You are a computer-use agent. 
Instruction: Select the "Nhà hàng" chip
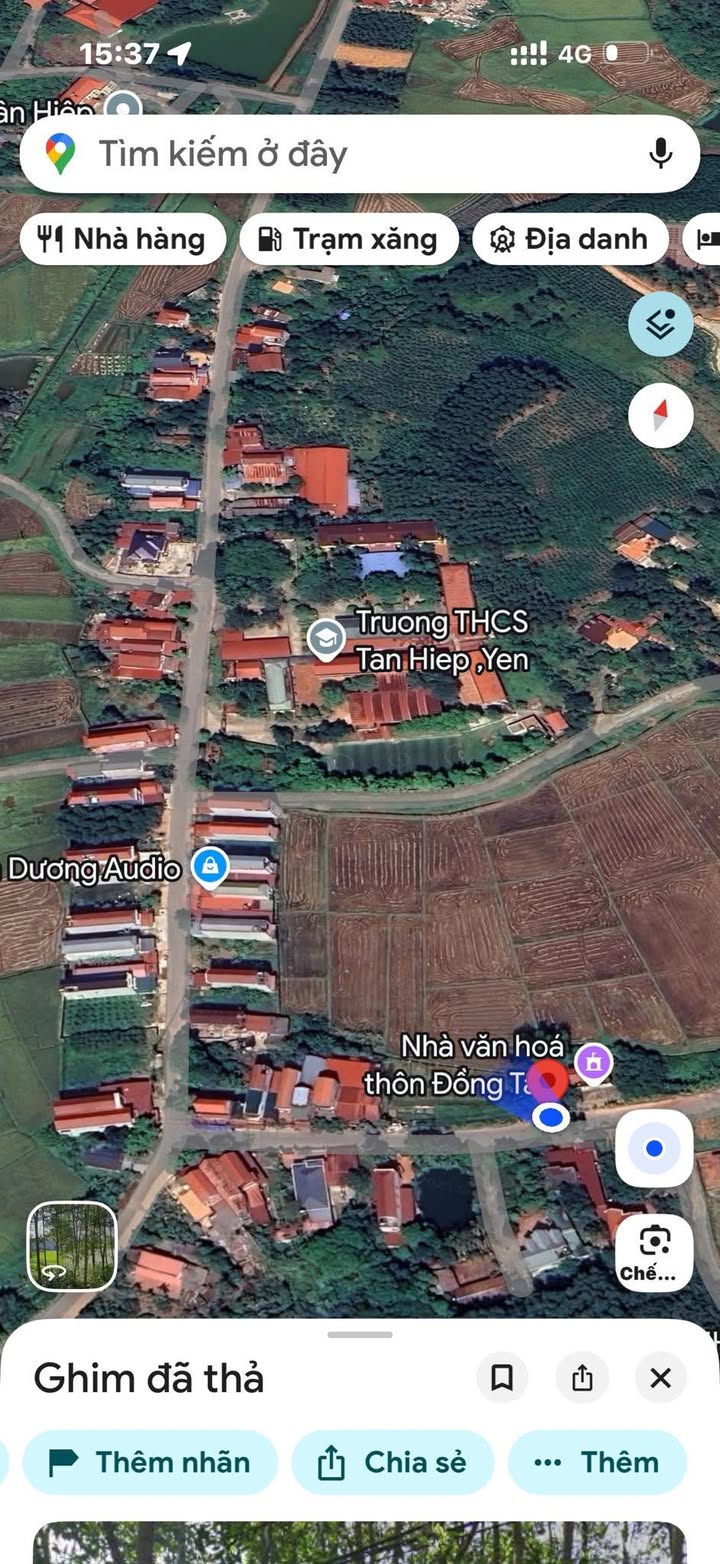click(122, 240)
